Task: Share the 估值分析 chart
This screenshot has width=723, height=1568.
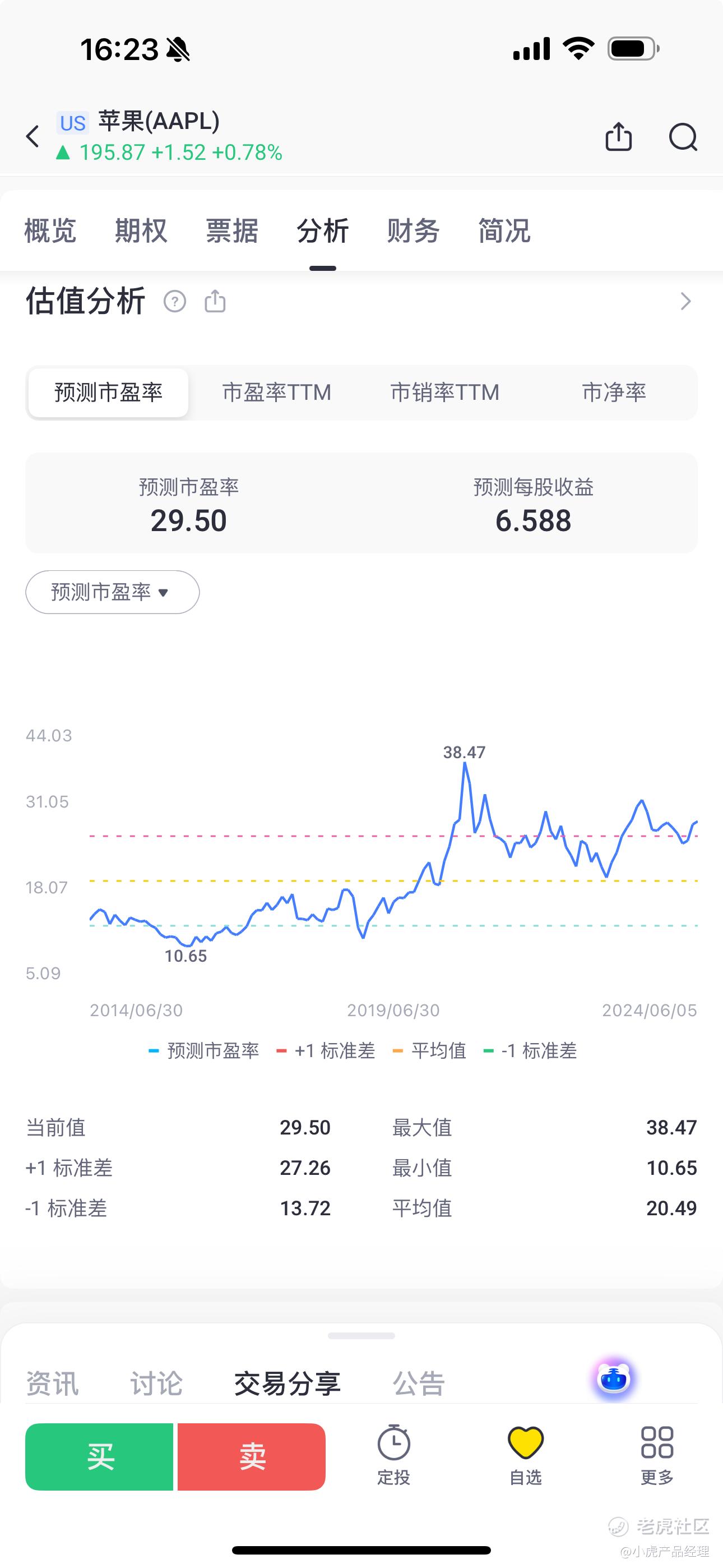Action: tap(215, 301)
